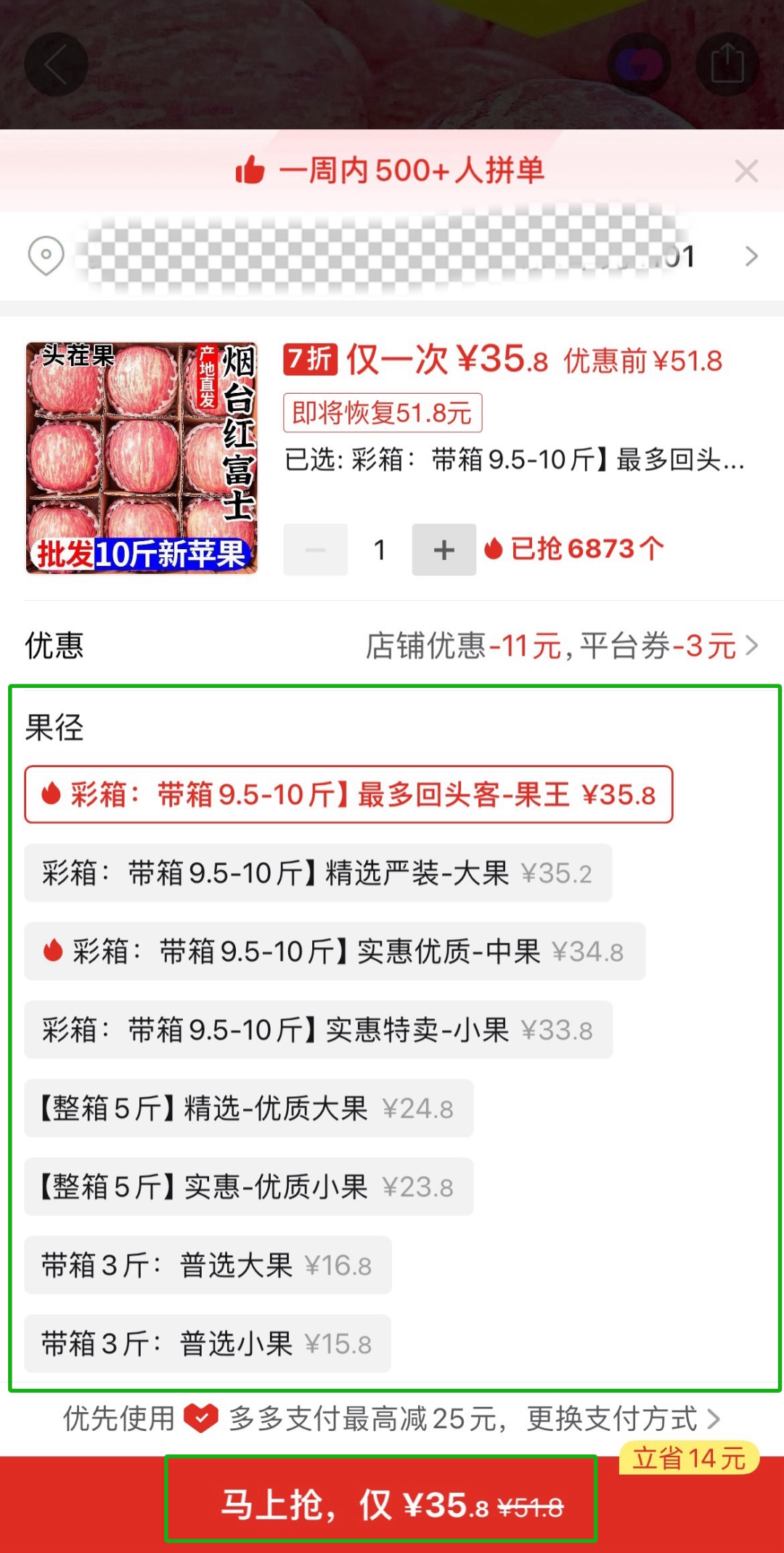Dismiss the pinned banner with the X

coord(747,171)
